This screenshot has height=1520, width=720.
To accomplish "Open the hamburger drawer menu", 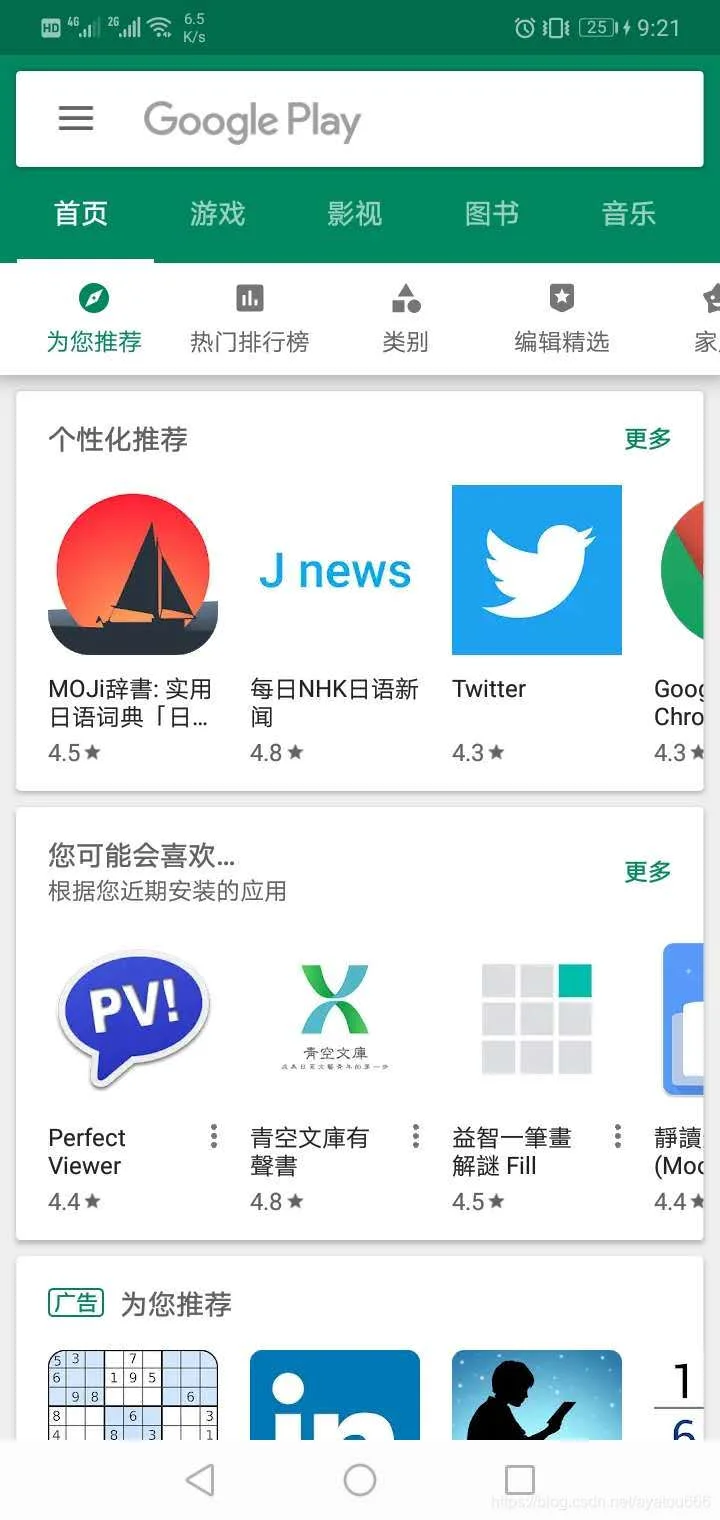I will [x=76, y=119].
